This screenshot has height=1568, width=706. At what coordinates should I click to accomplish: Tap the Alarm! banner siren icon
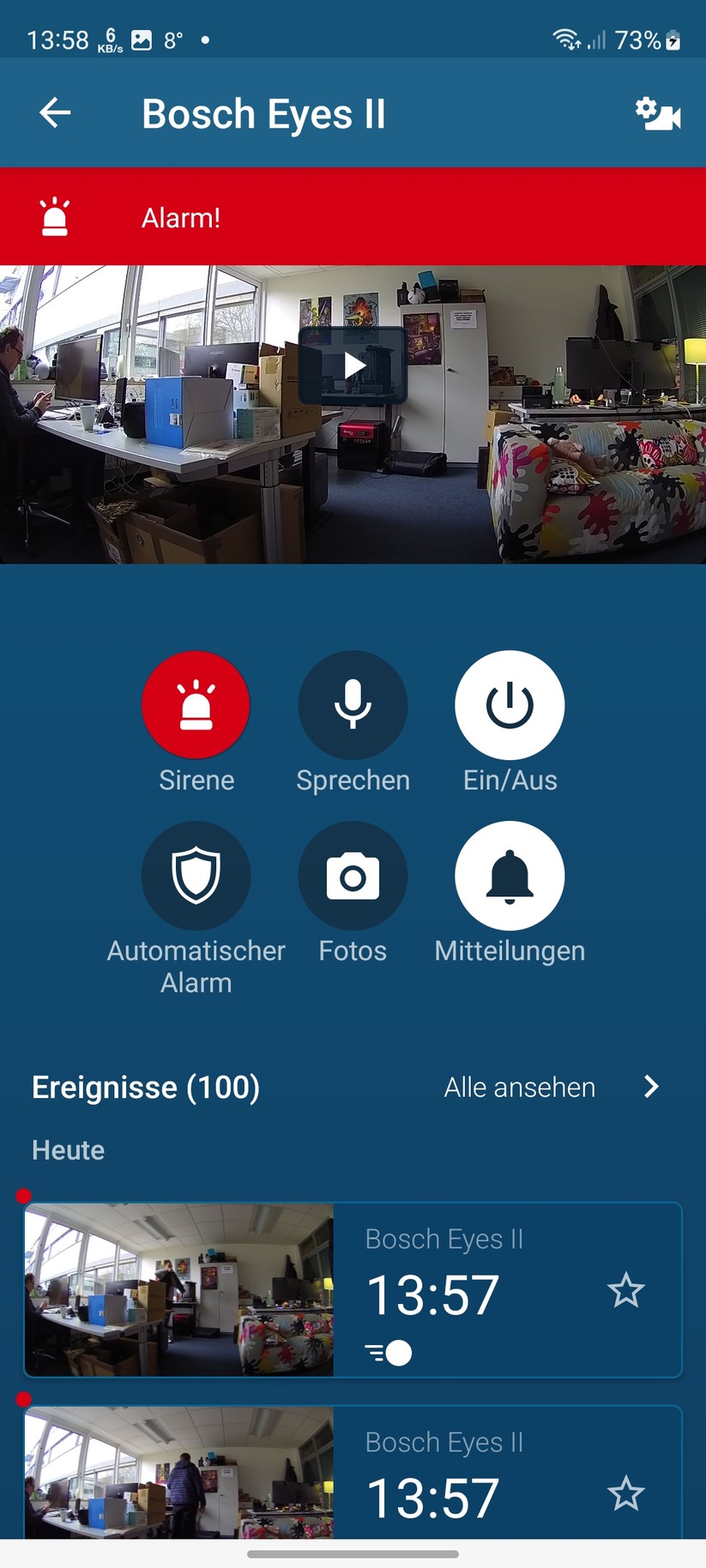(x=57, y=216)
